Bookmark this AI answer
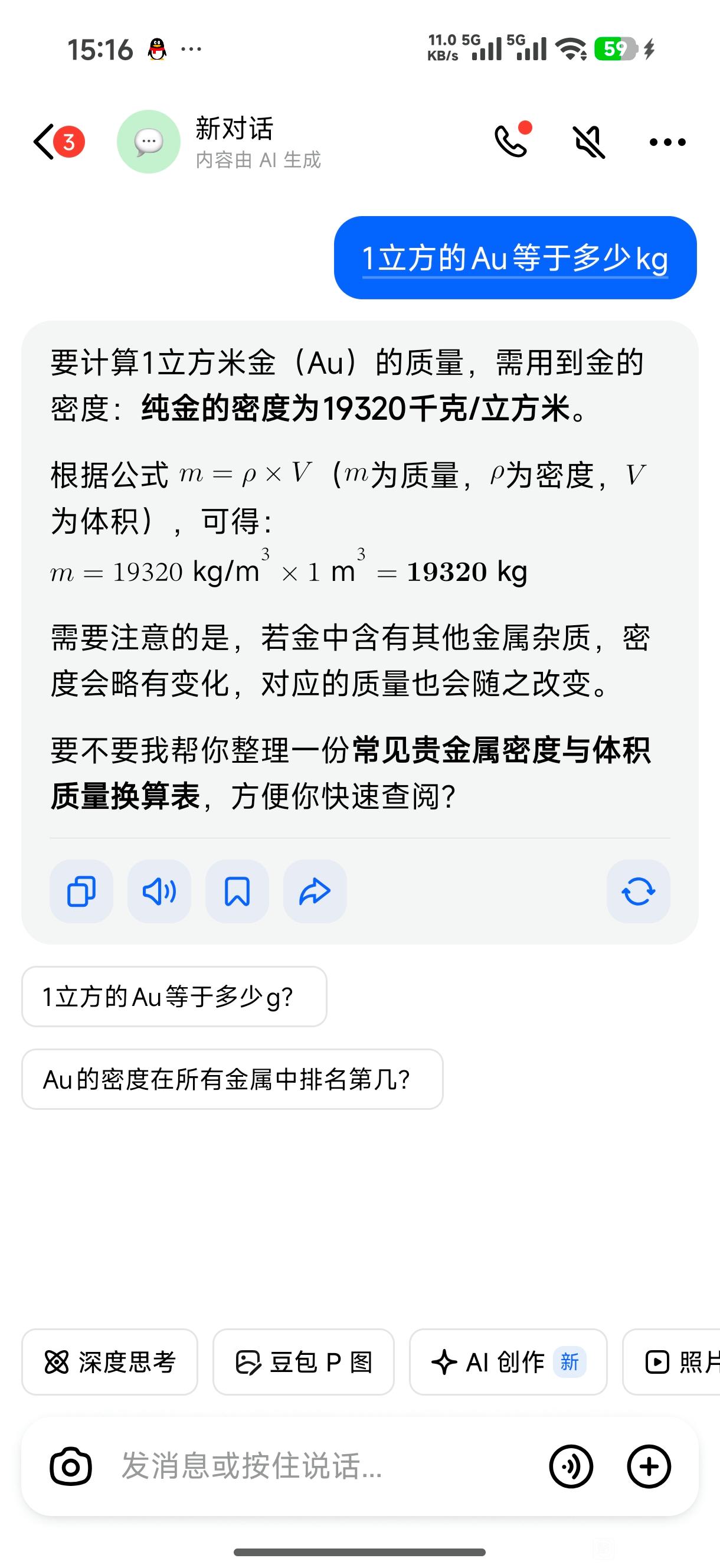 [x=237, y=891]
